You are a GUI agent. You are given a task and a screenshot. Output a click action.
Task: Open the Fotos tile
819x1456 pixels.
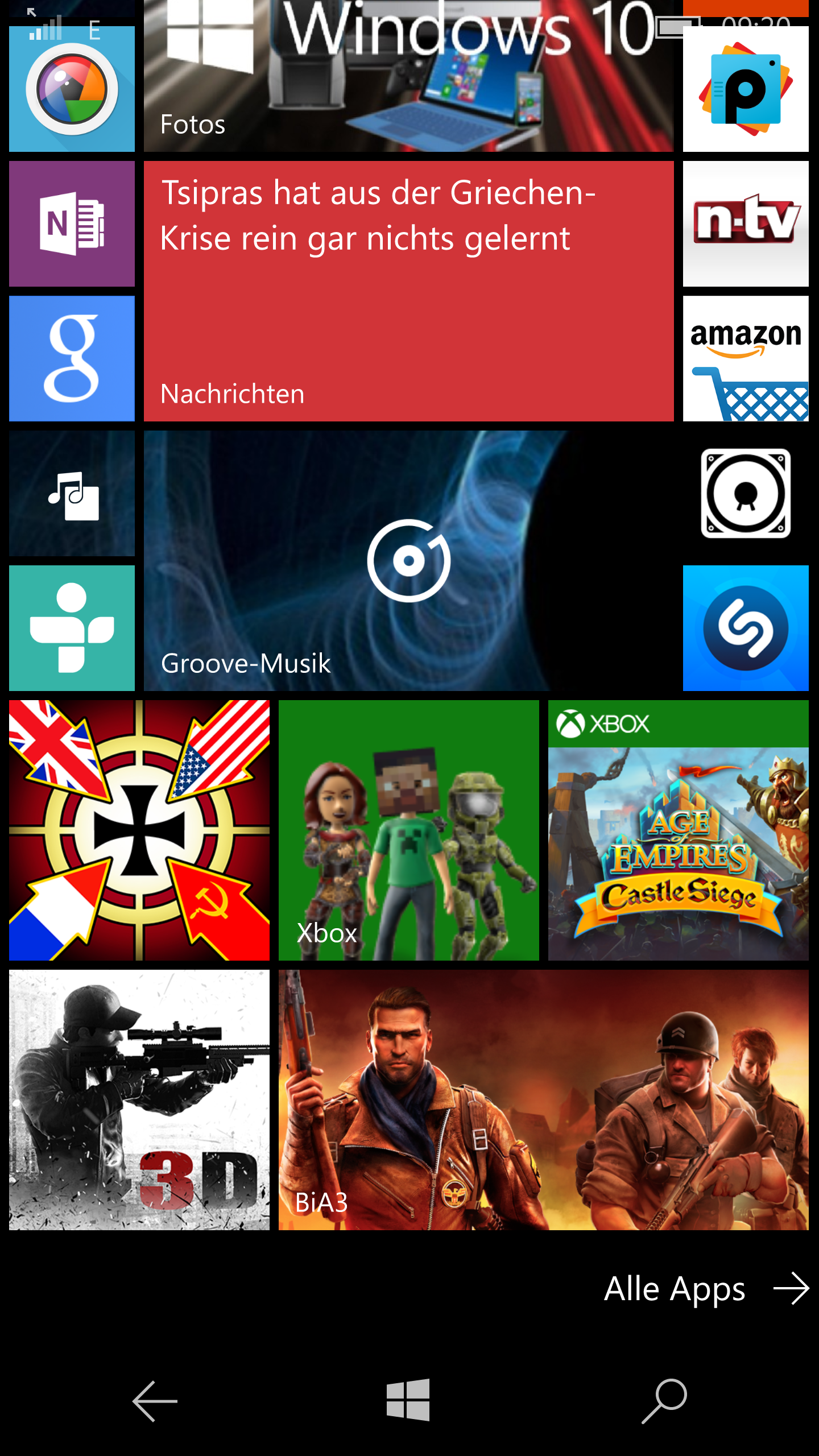(x=408, y=76)
